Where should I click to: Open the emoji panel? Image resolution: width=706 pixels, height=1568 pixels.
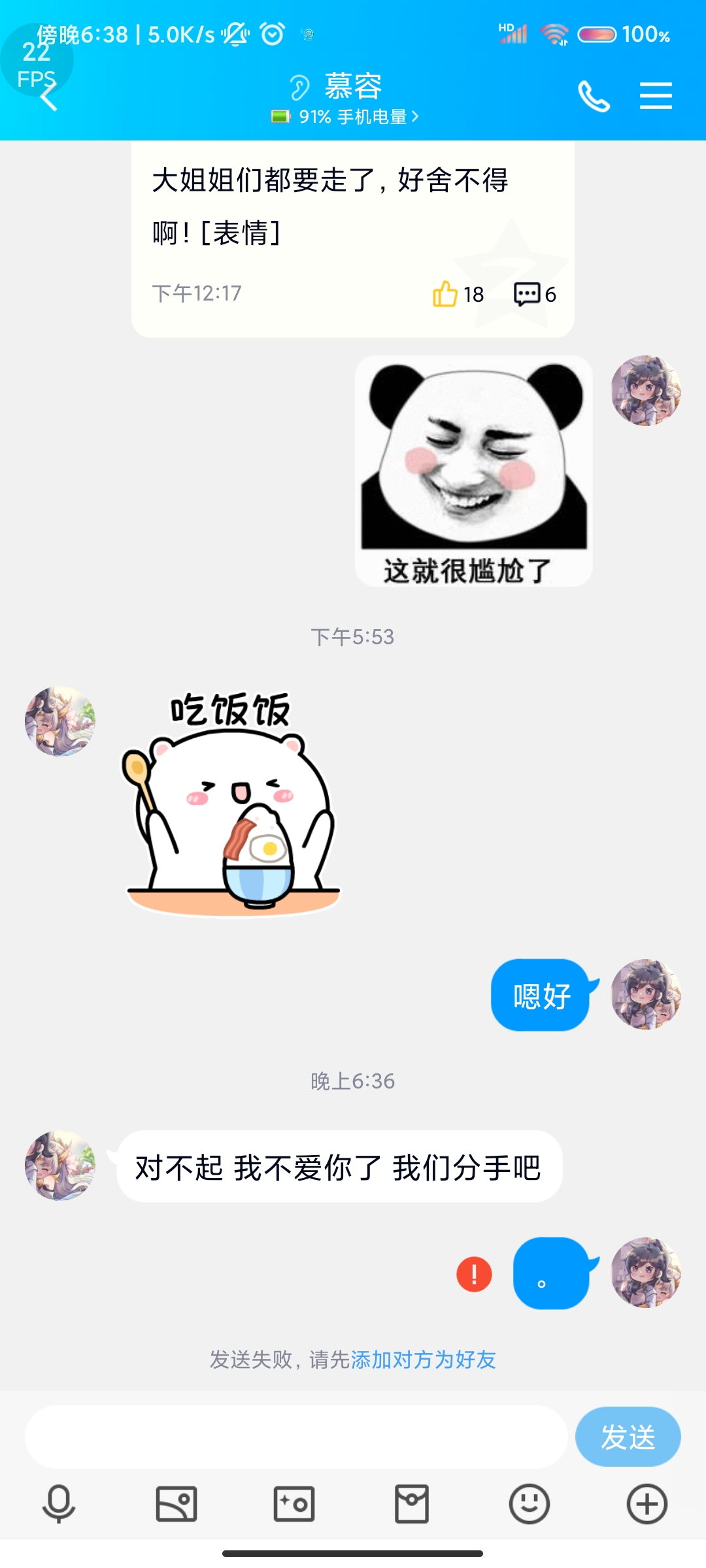coord(529,1504)
